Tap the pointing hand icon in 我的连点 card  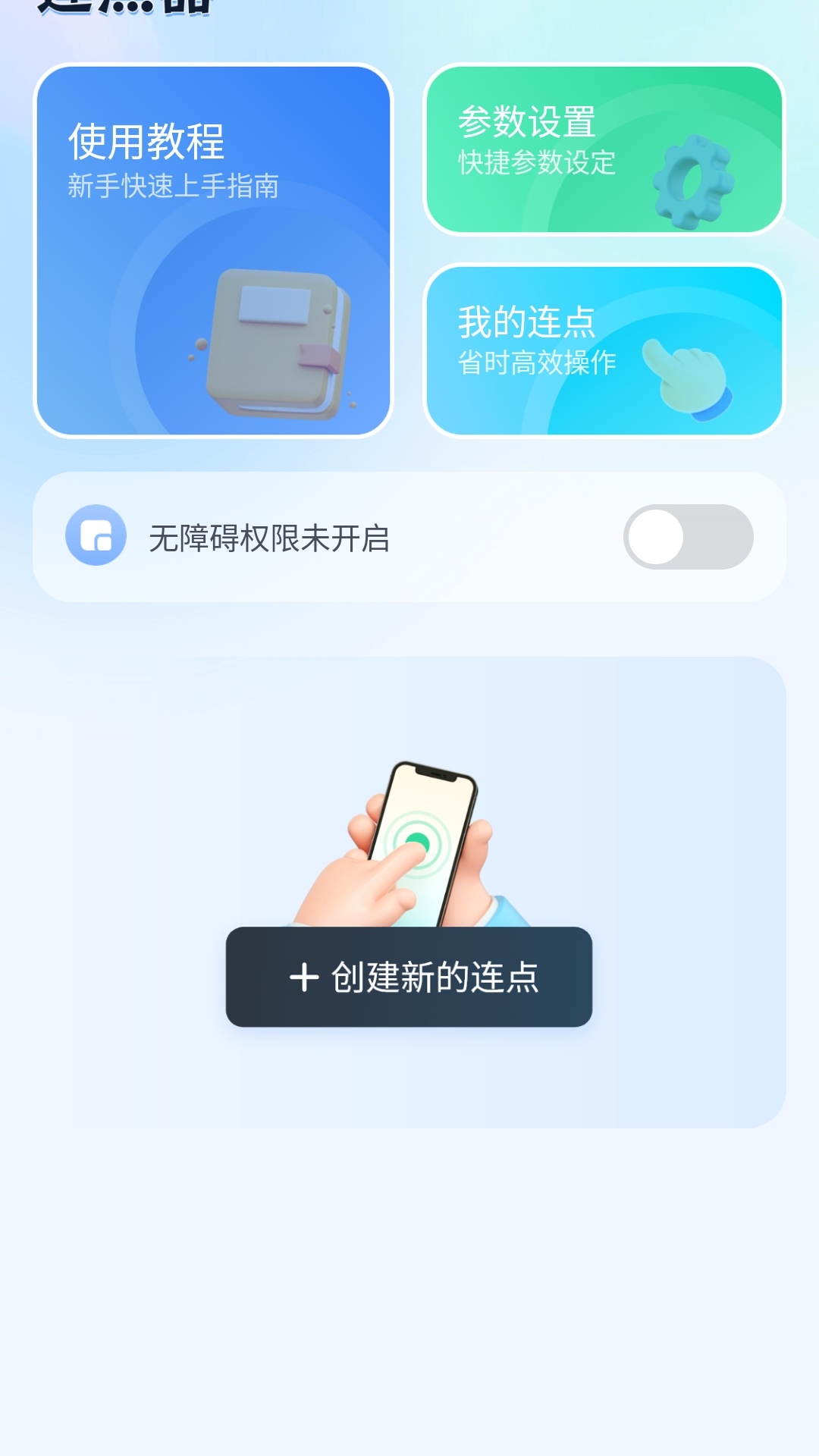(x=686, y=373)
